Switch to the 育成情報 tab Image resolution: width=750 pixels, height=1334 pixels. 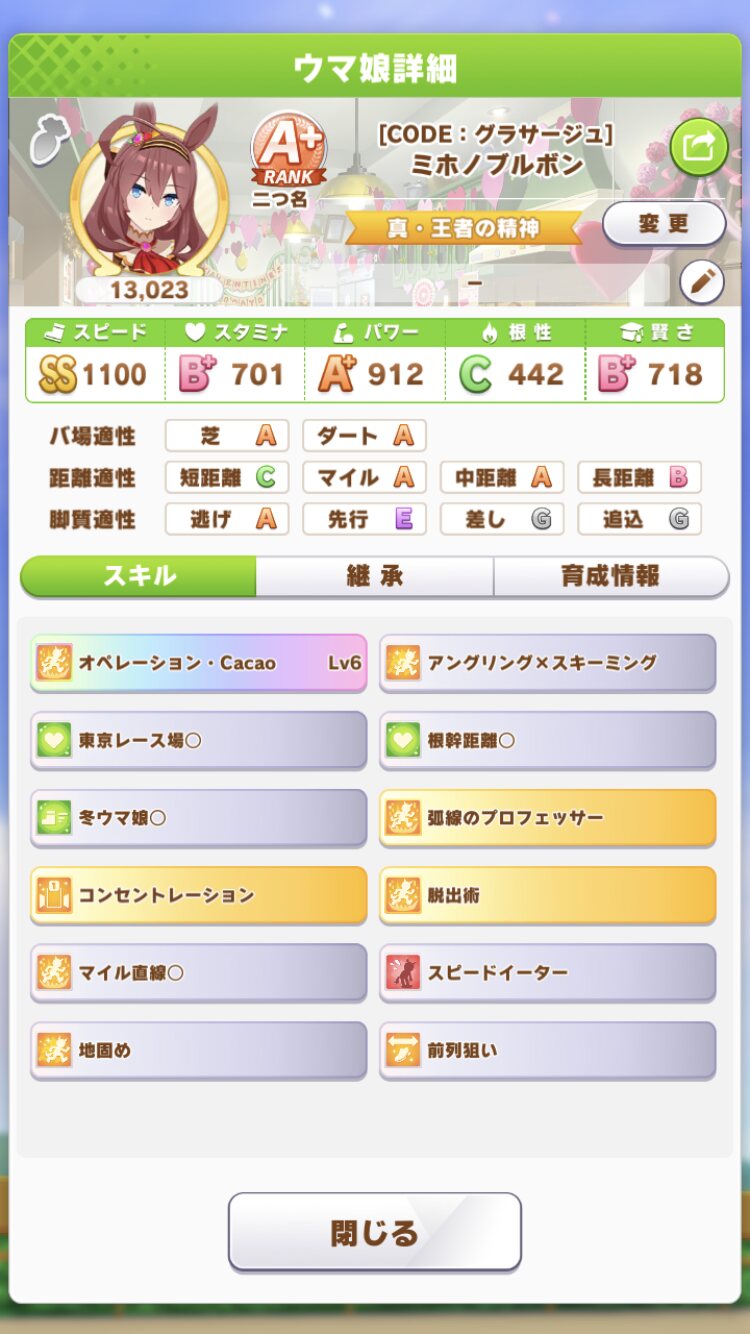[610, 576]
